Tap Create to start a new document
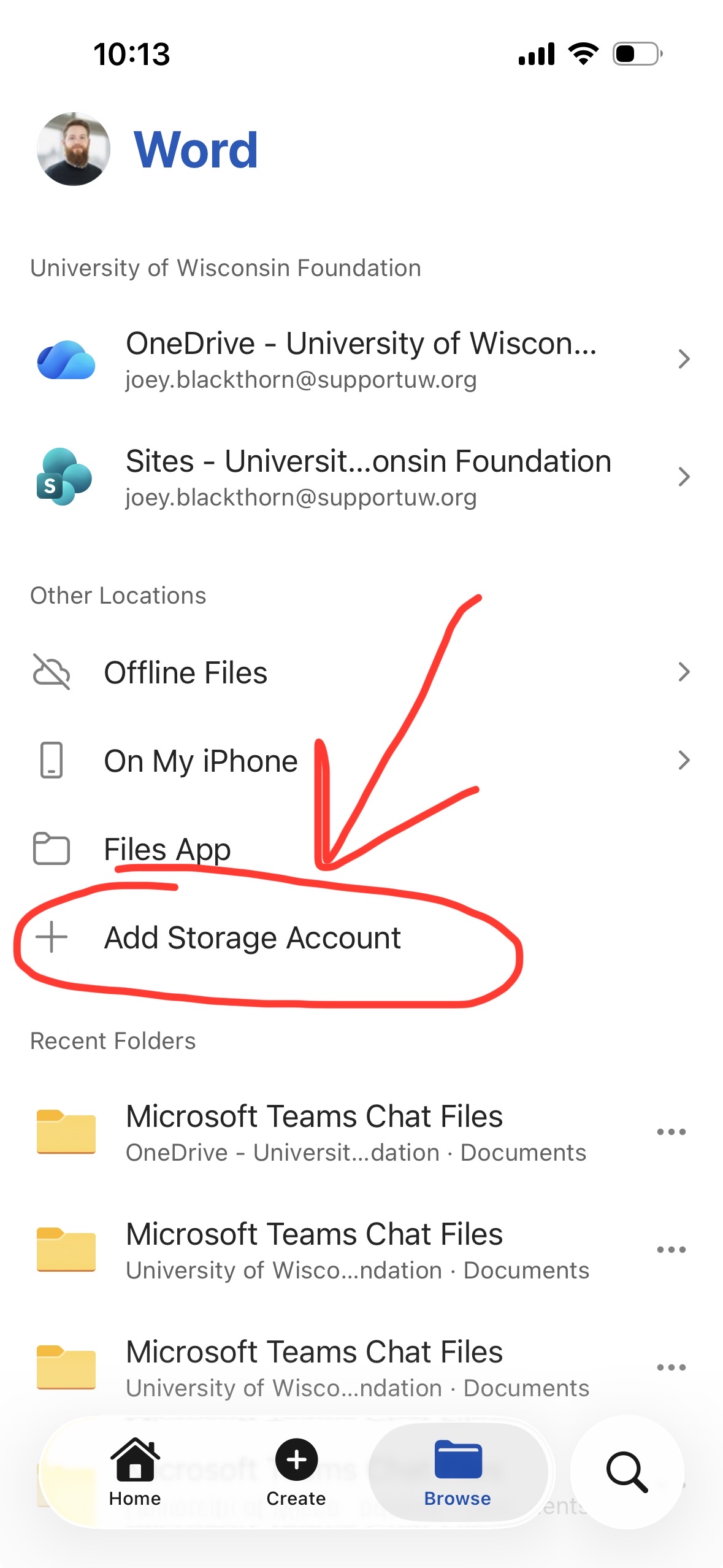This screenshot has width=723, height=1568. (x=296, y=1472)
